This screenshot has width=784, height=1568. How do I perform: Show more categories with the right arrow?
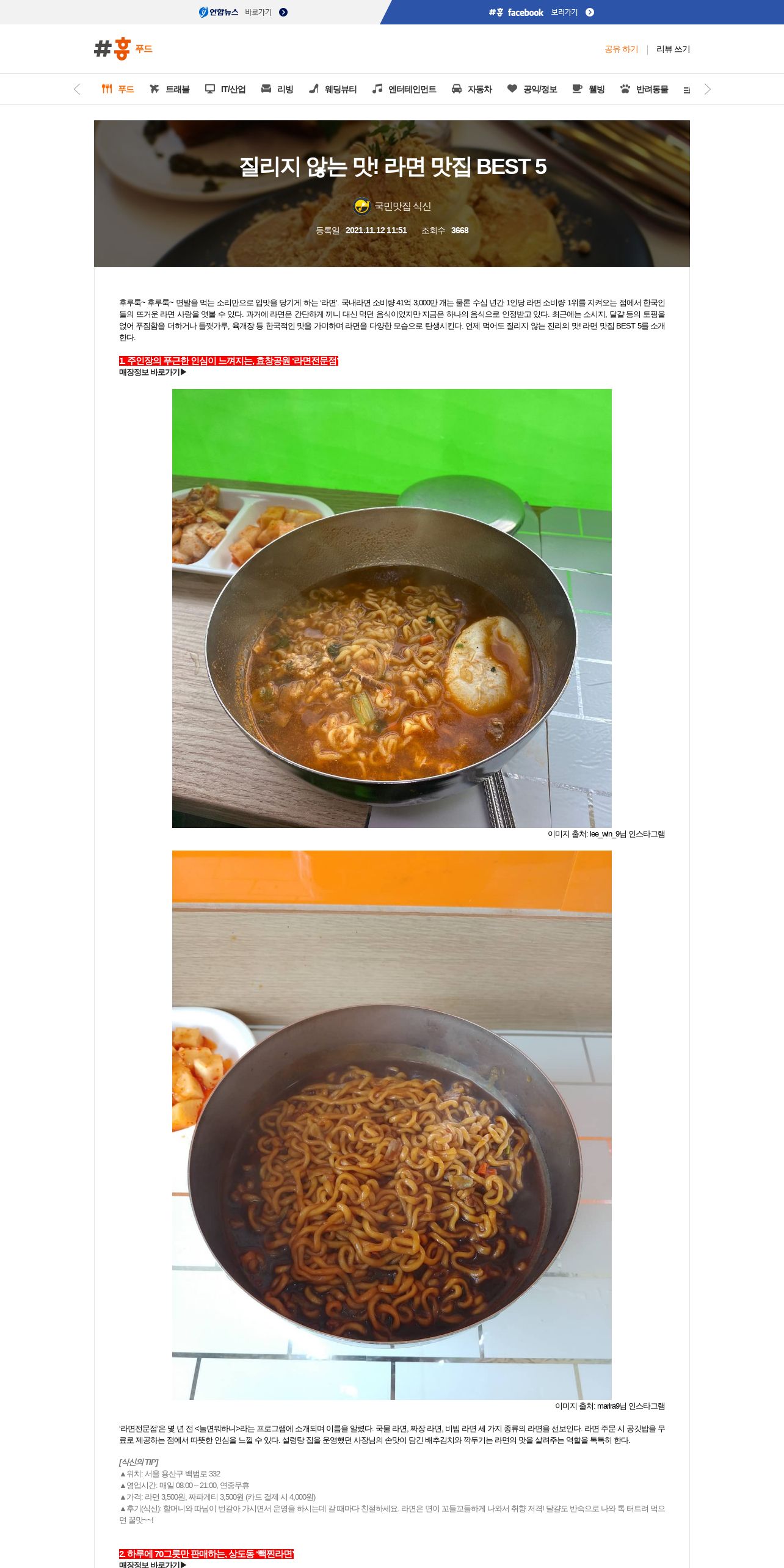pos(707,89)
